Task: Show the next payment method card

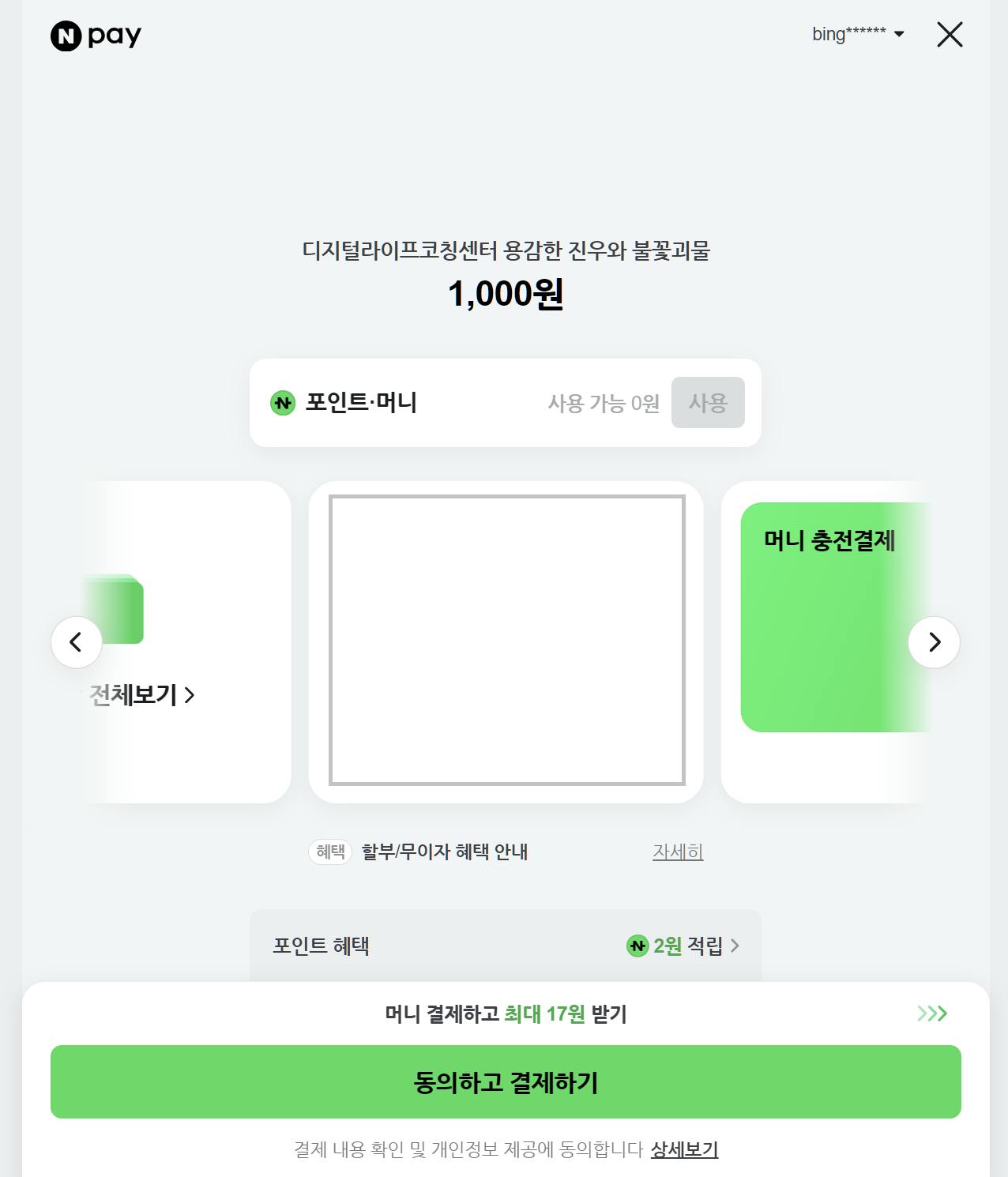Action: click(x=934, y=642)
